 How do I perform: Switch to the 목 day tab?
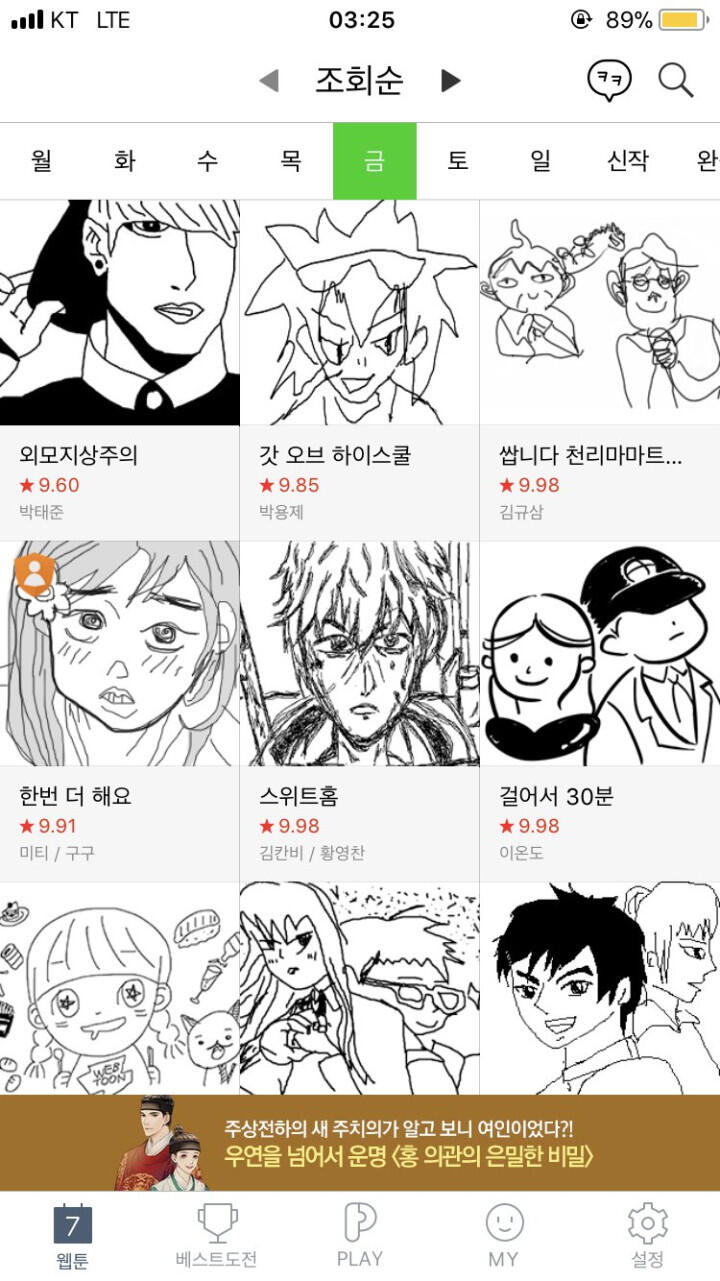point(291,160)
